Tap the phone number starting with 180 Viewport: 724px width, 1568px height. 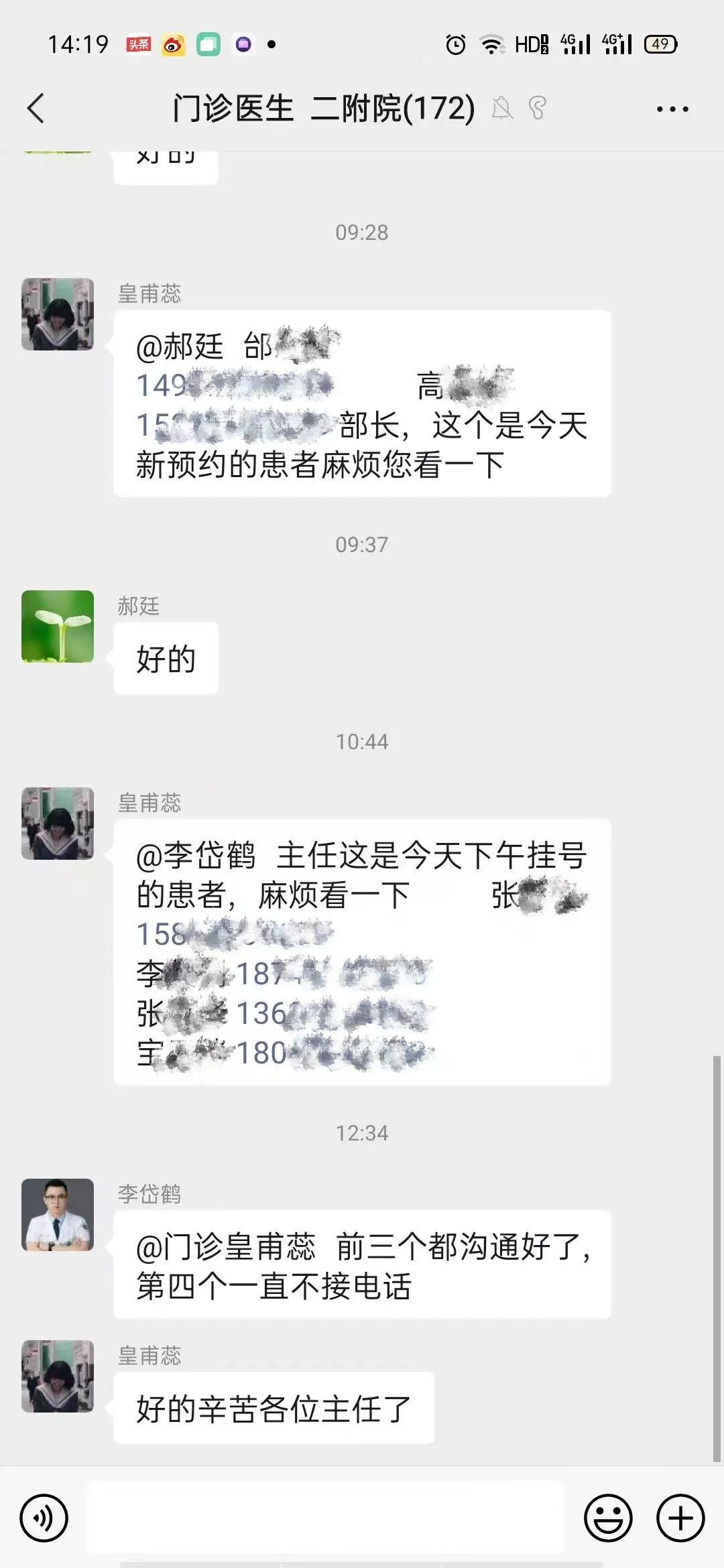(x=332, y=1053)
